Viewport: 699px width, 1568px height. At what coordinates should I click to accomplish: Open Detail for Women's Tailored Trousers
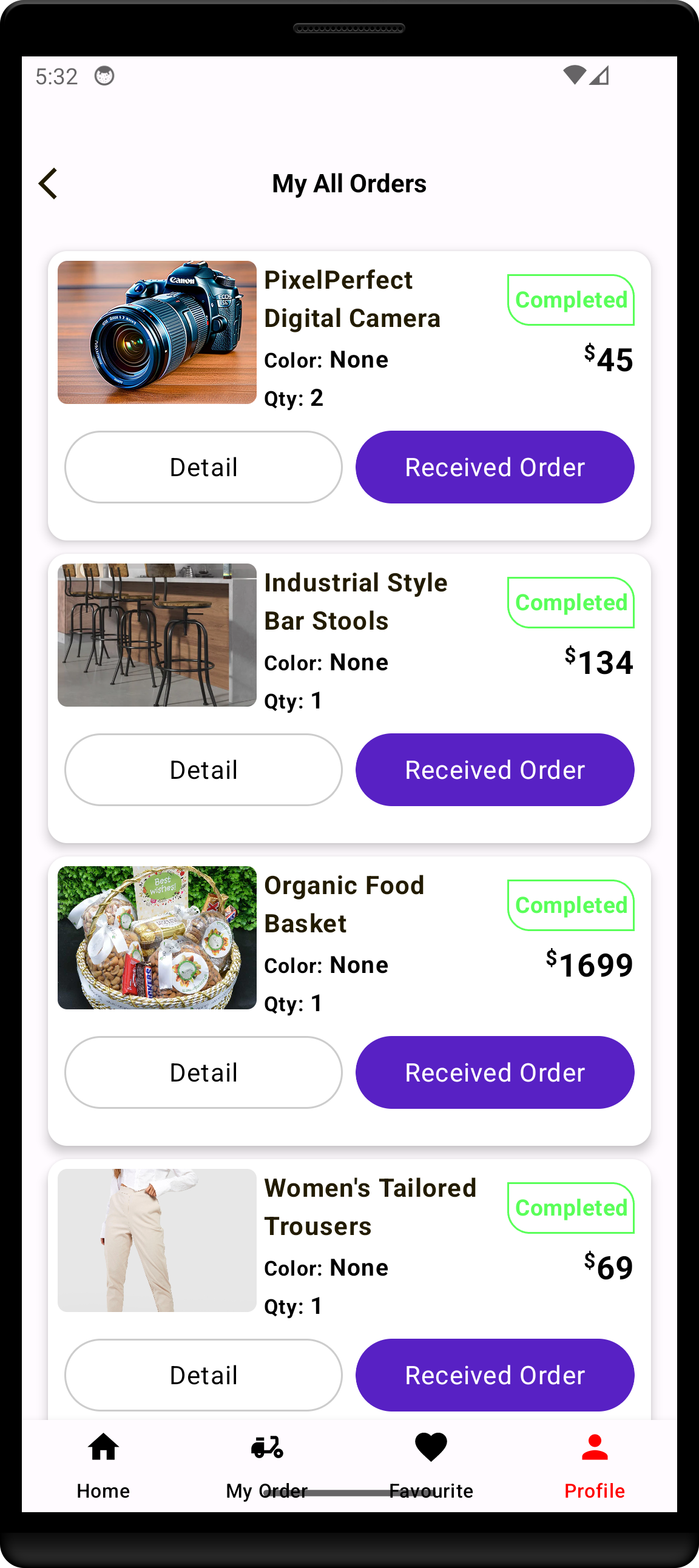[x=203, y=1375]
